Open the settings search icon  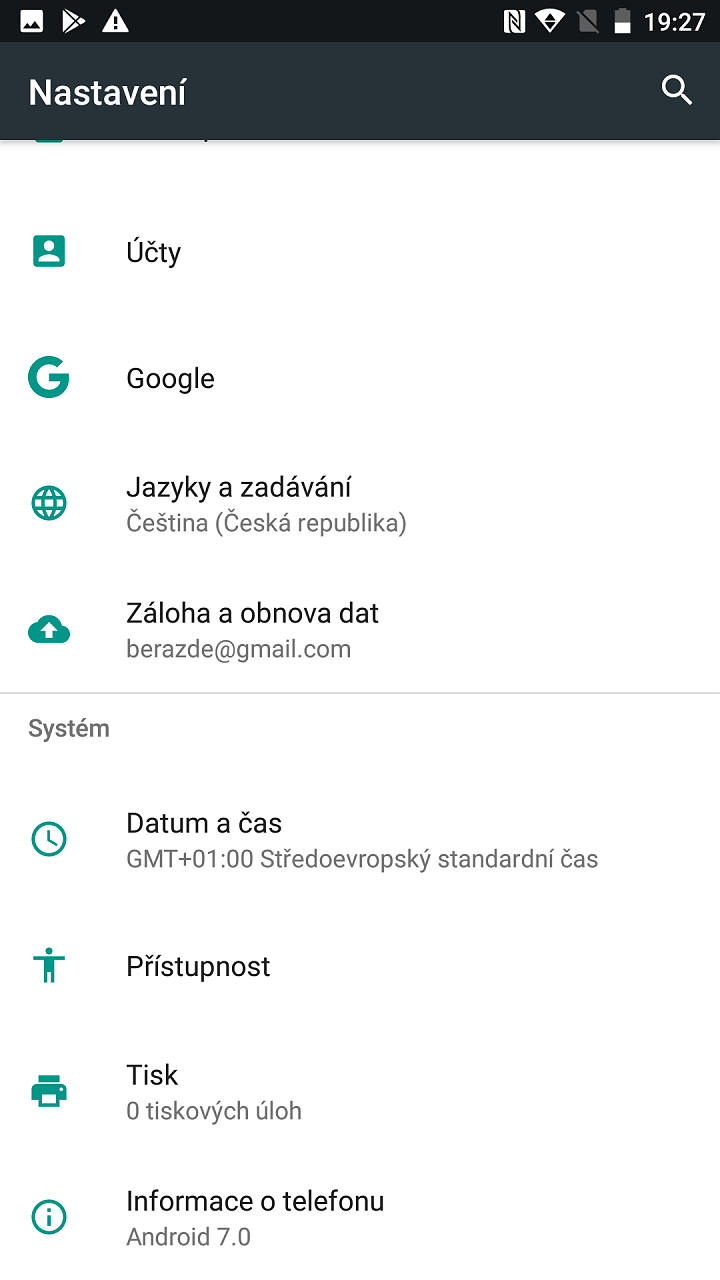pyautogui.click(x=677, y=91)
